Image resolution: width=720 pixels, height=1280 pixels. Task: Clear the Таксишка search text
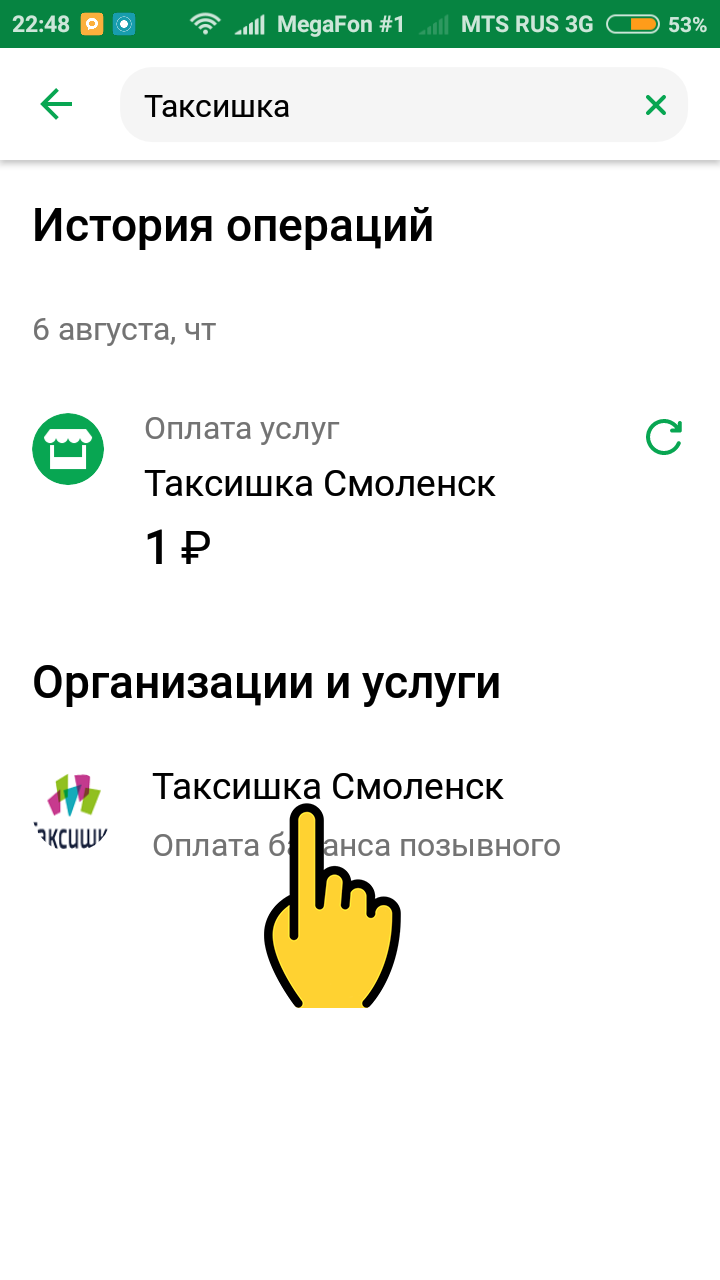point(655,105)
